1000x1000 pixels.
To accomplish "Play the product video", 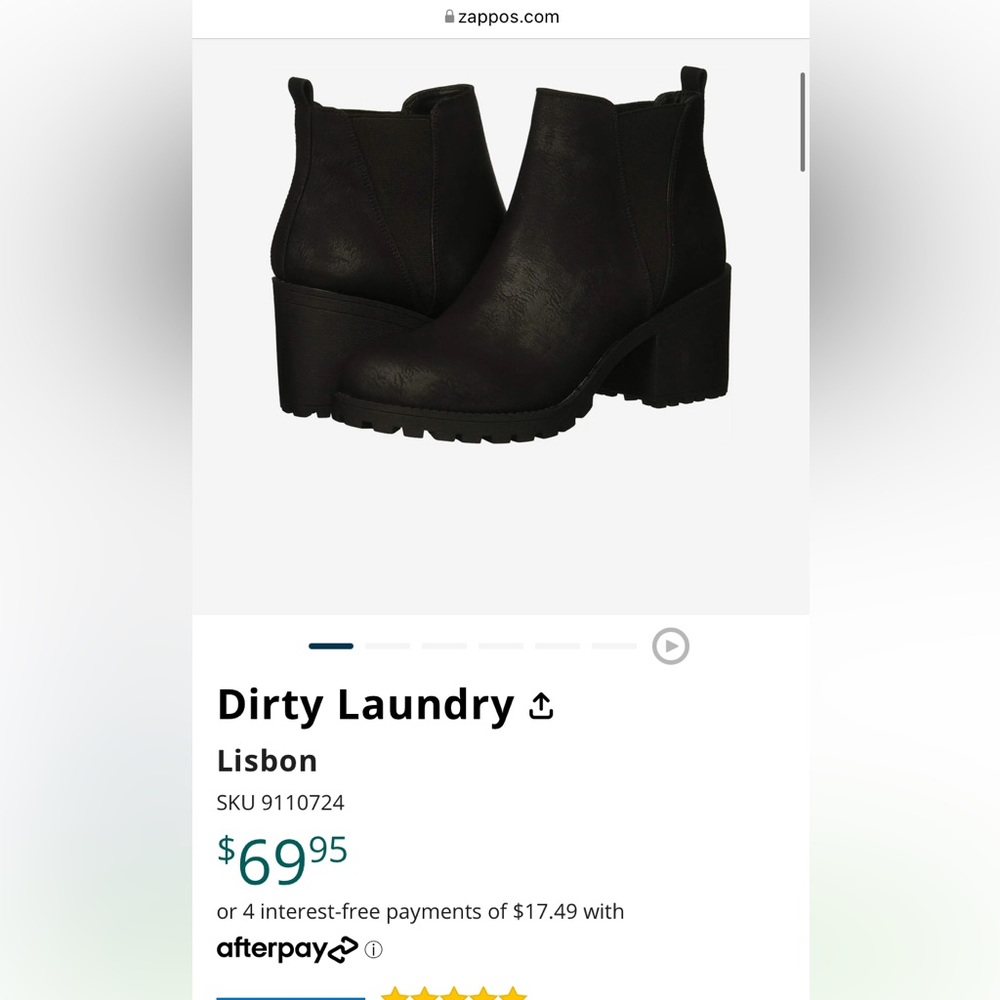I will pyautogui.click(x=671, y=646).
